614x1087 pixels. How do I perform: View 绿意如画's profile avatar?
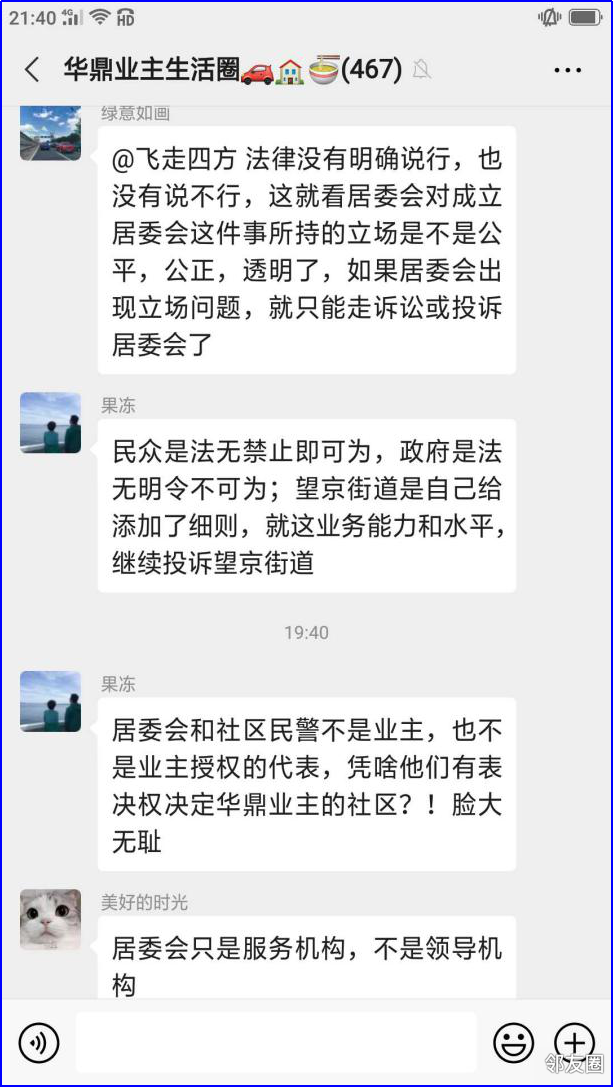pos(50,131)
